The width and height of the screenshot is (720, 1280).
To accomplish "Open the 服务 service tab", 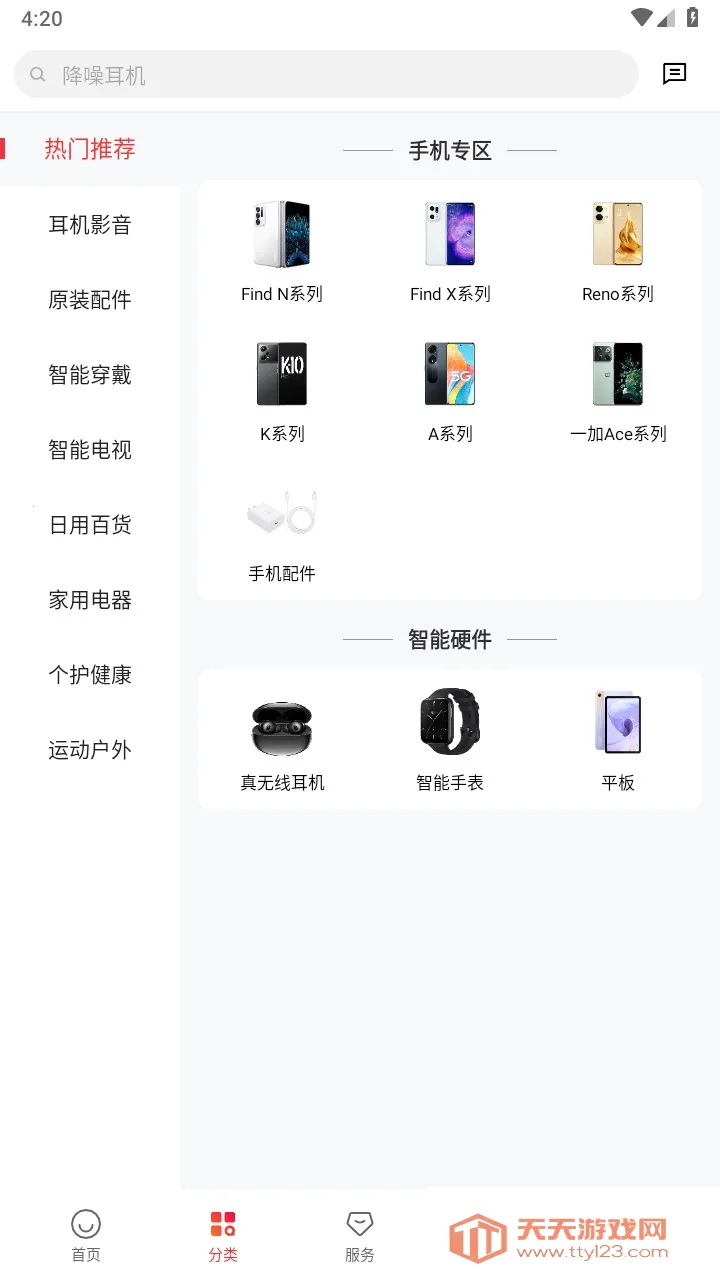I will [x=360, y=1232].
